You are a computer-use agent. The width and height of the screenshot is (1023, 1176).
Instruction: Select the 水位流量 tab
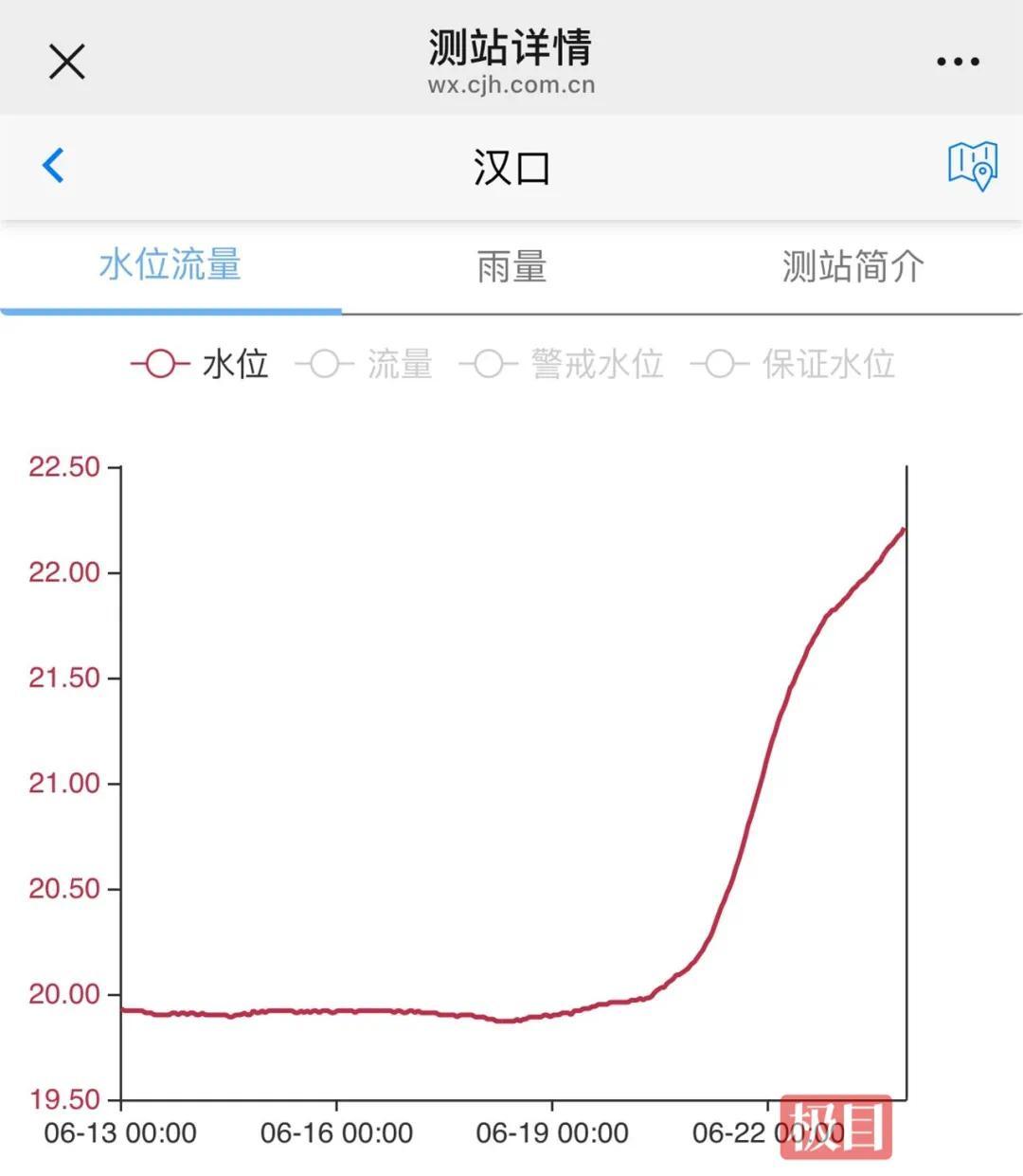point(170,268)
